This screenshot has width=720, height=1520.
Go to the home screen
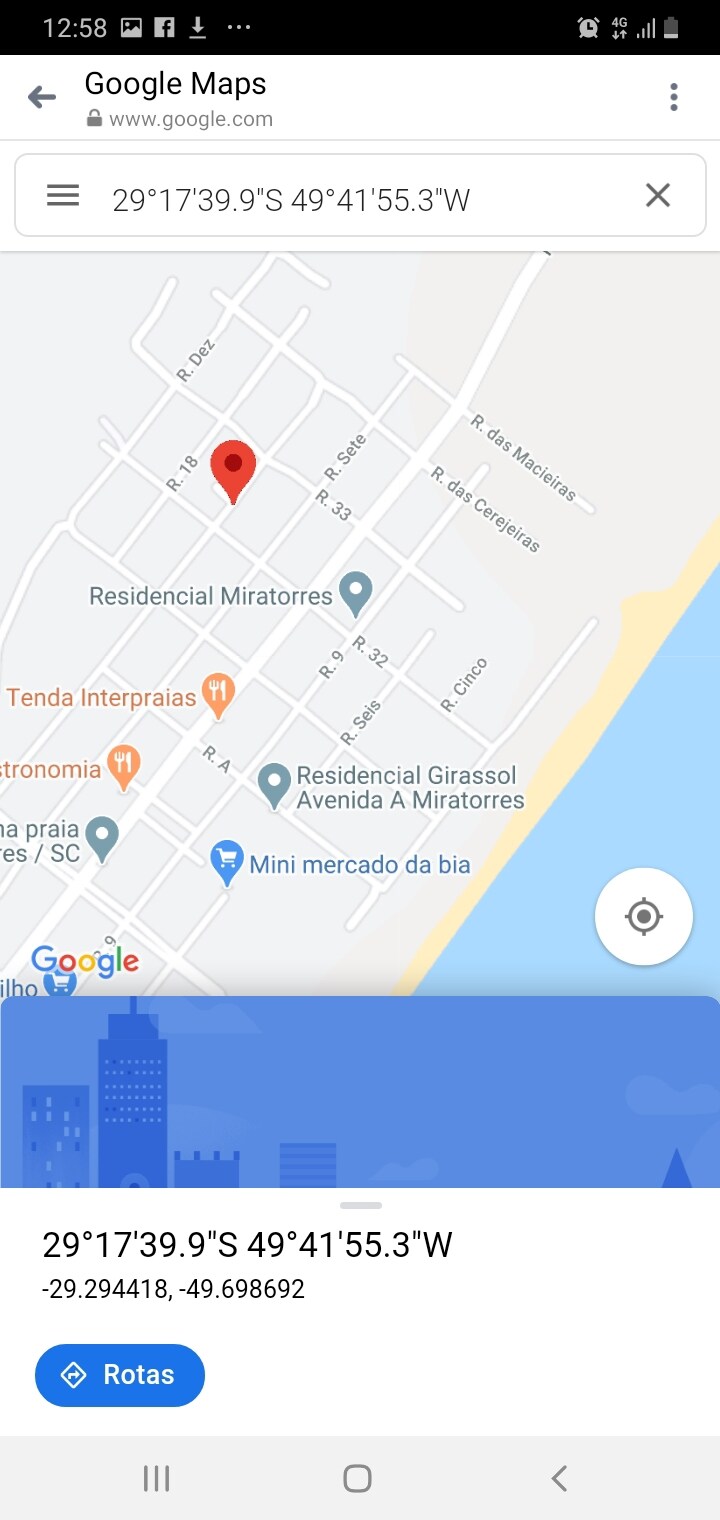pyautogui.click(x=357, y=1478)
